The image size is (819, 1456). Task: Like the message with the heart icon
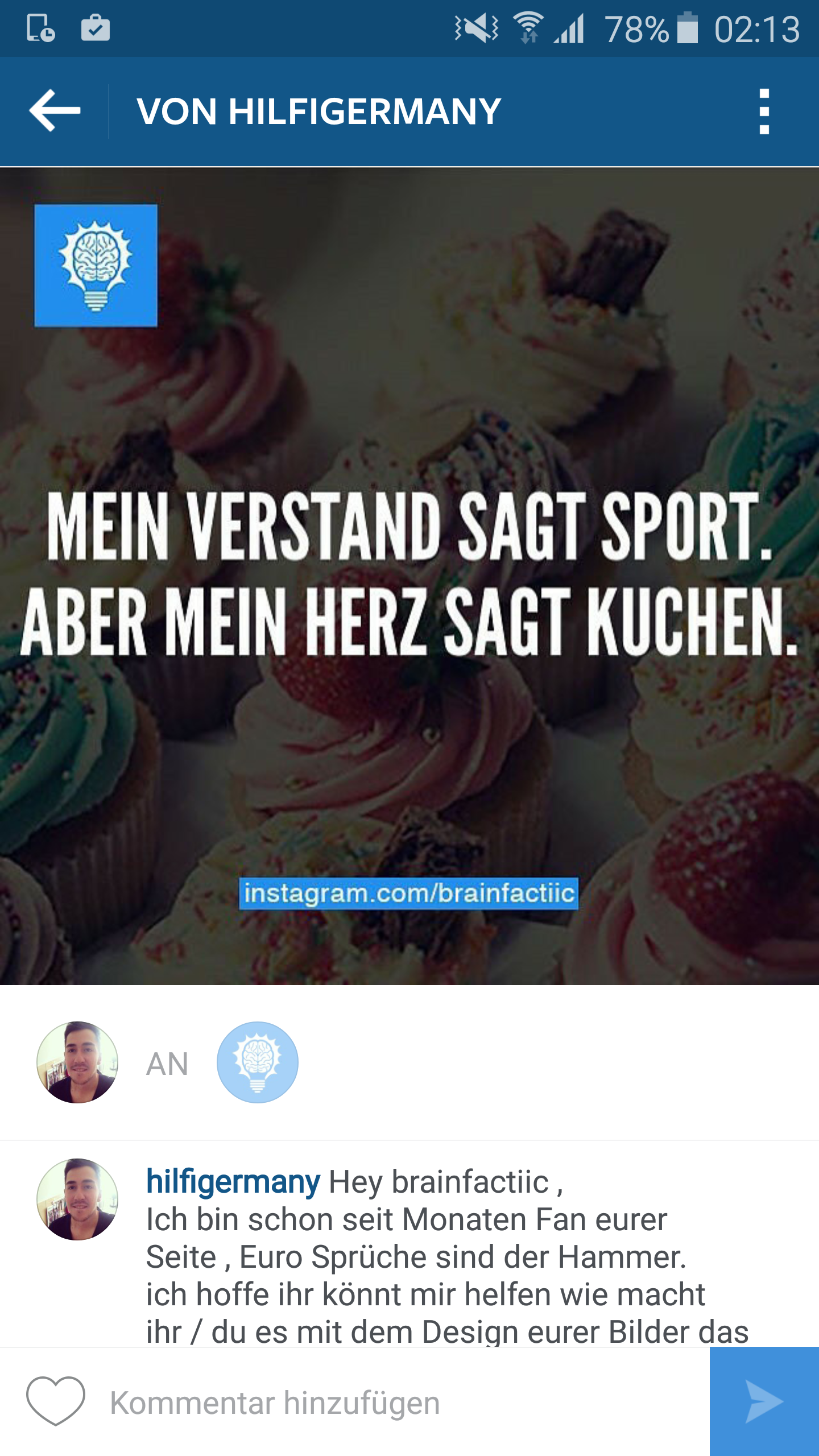click(56, 1401)
